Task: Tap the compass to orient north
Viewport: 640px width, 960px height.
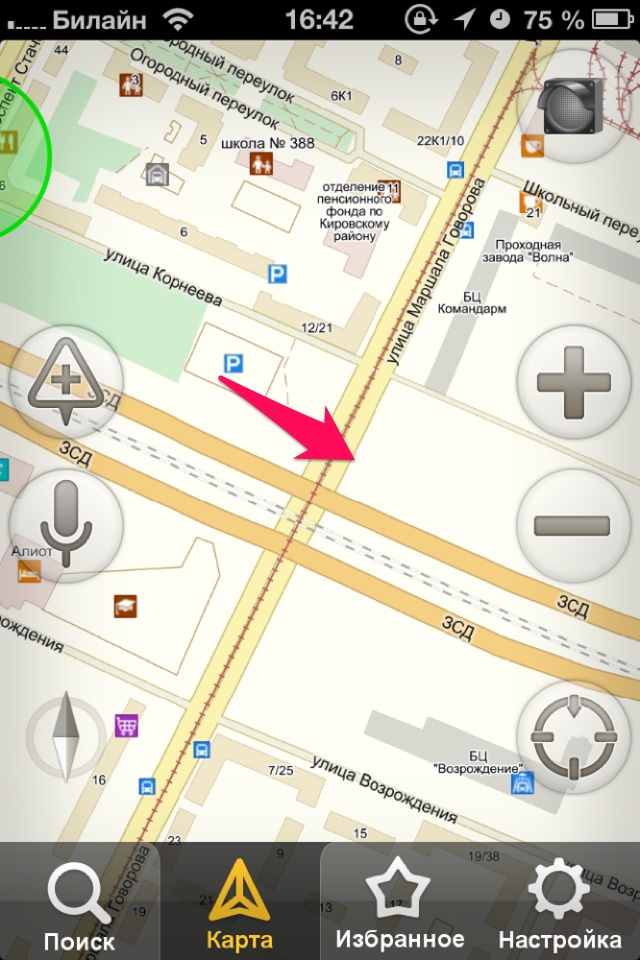Action: [66, 737]
